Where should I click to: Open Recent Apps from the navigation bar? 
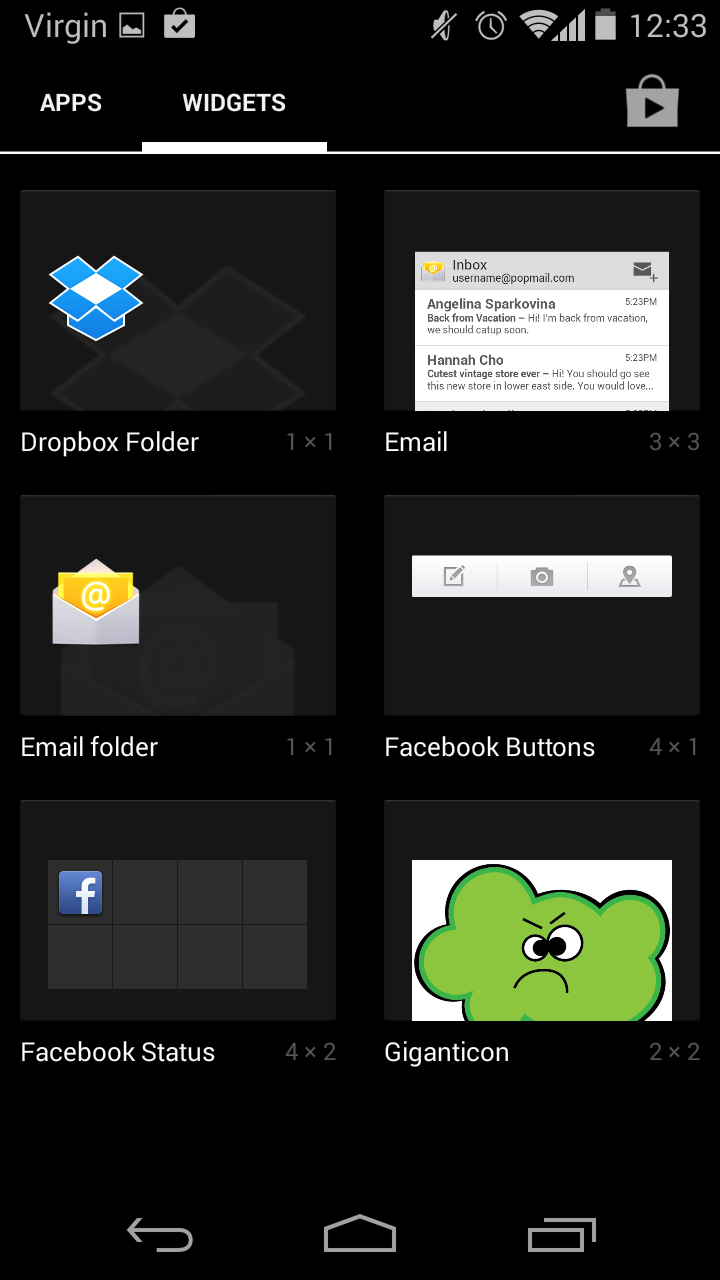coord(561,1234)
